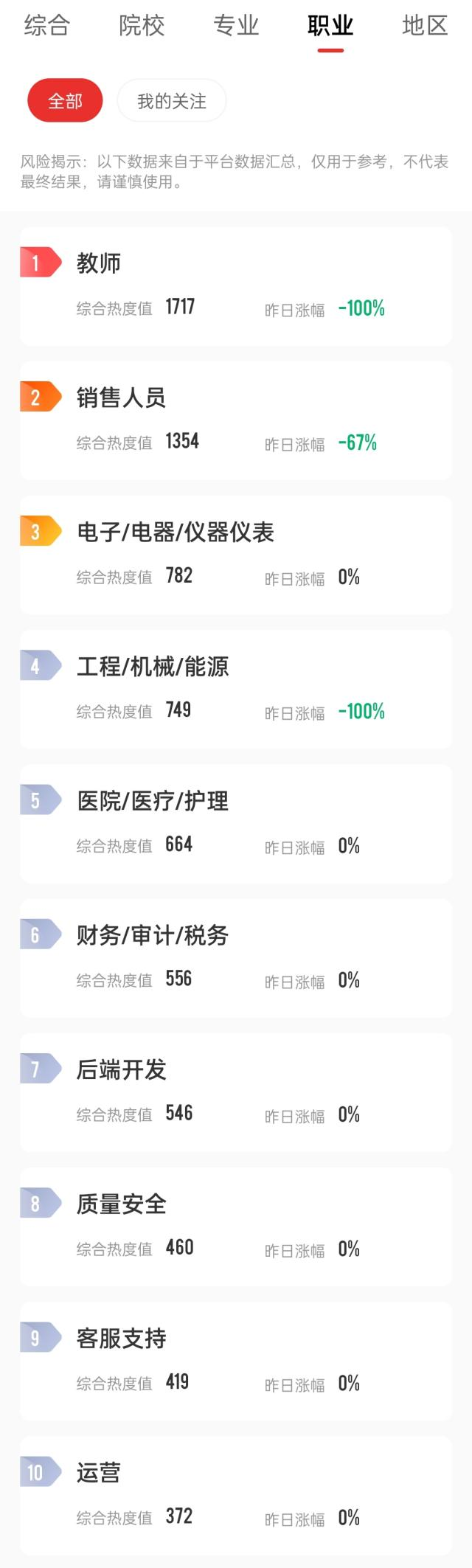Select the 职业 tab
This screenshot has width=472, height=1568.
click(x=330, y=26)
